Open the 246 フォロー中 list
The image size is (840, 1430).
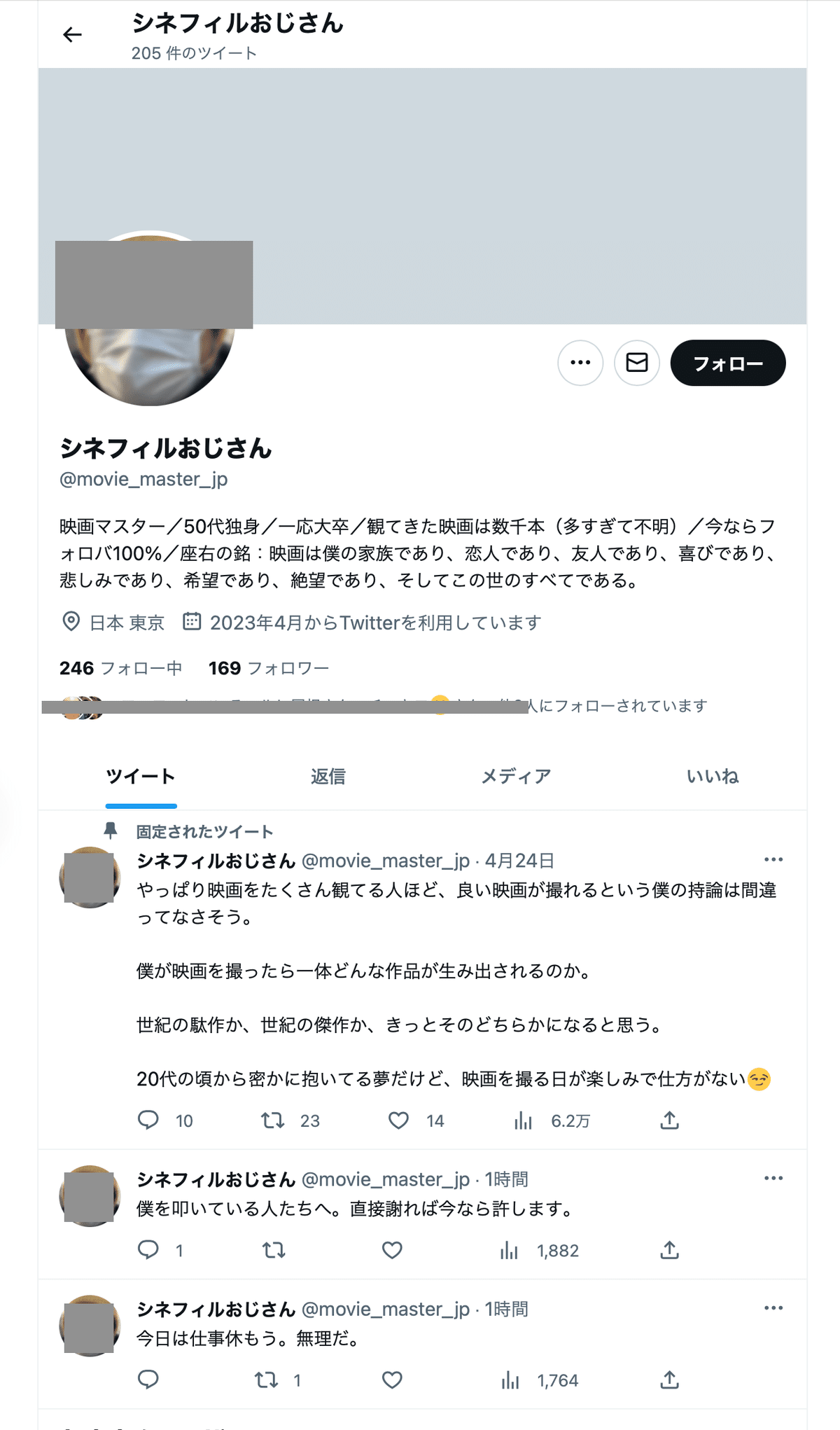(120, 668)
